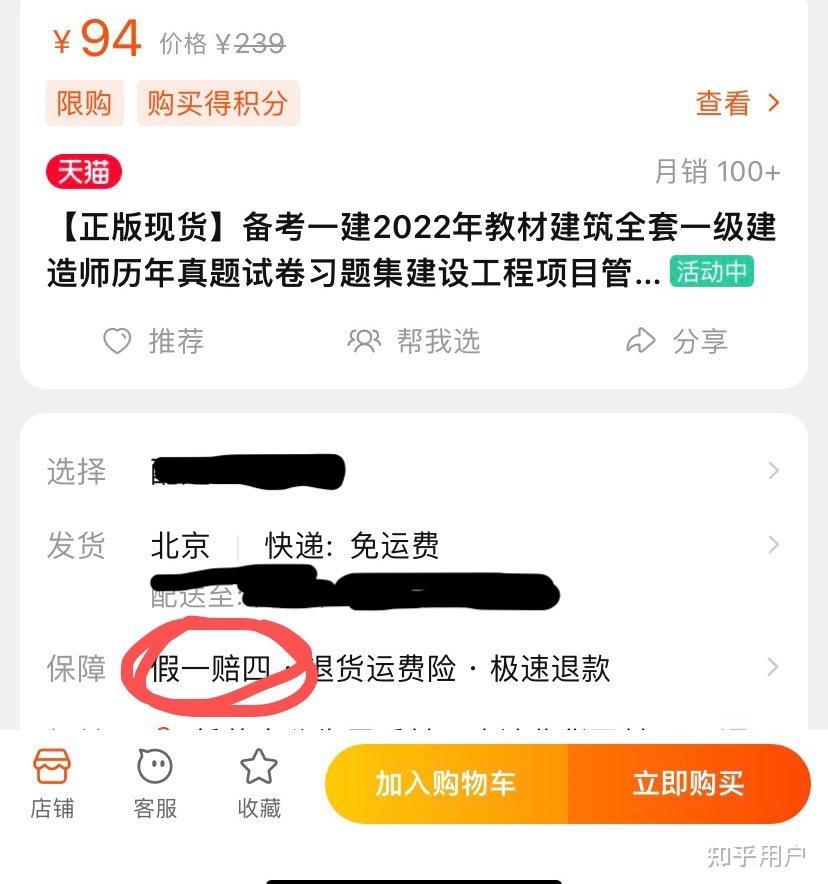Screen dimensions: 828x884
Task: Add product to 收藏 favorites
Action: pyautogui.click(x=259, y=783)
